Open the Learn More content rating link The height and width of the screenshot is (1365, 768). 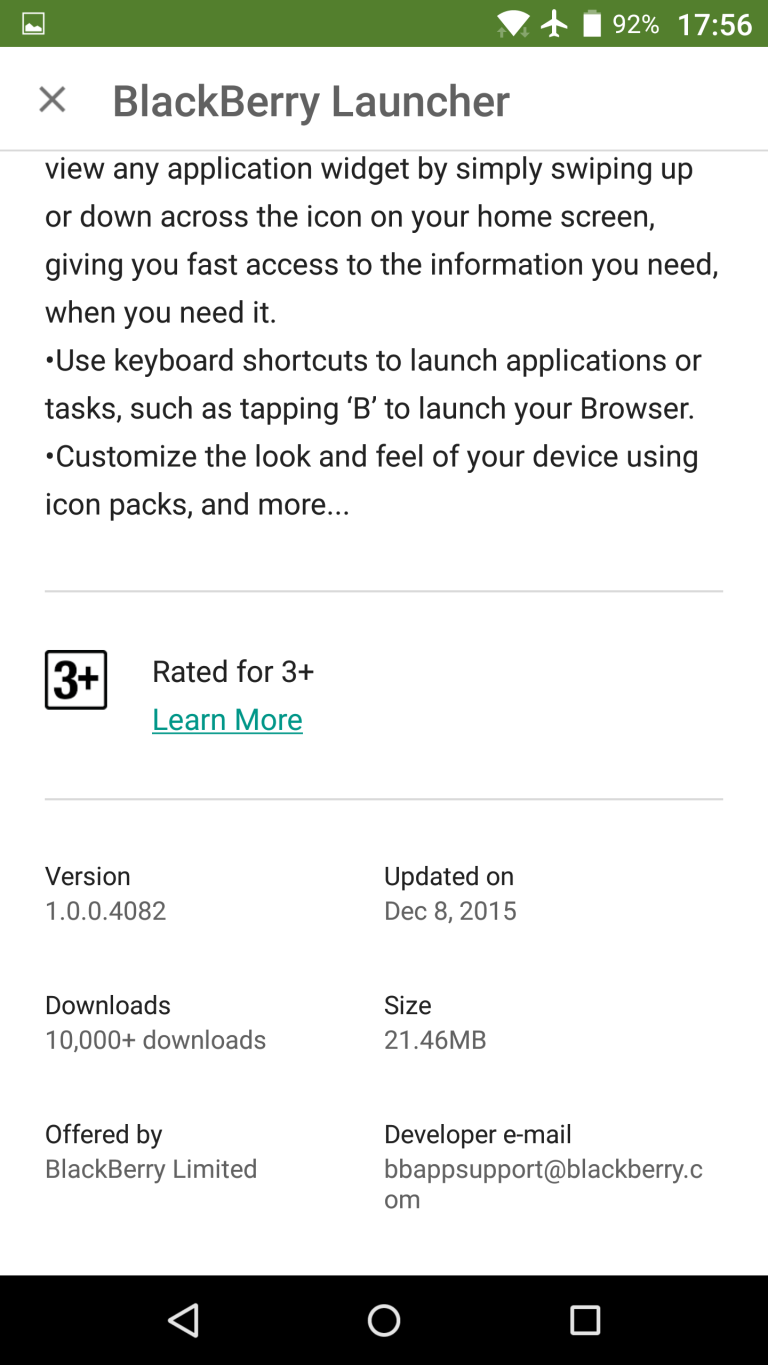(227, 720)
